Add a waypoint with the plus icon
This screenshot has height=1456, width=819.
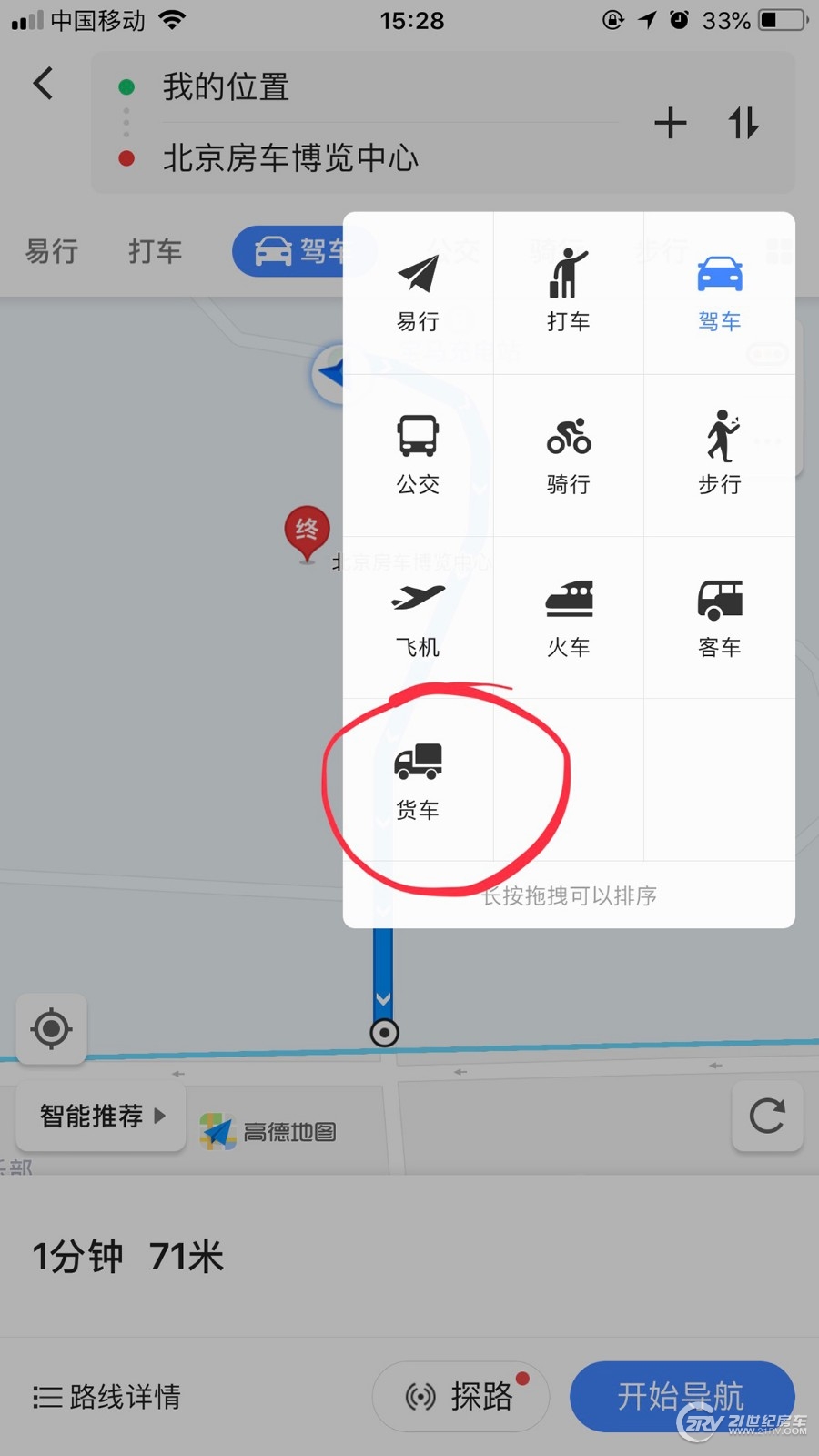[670, 123]
